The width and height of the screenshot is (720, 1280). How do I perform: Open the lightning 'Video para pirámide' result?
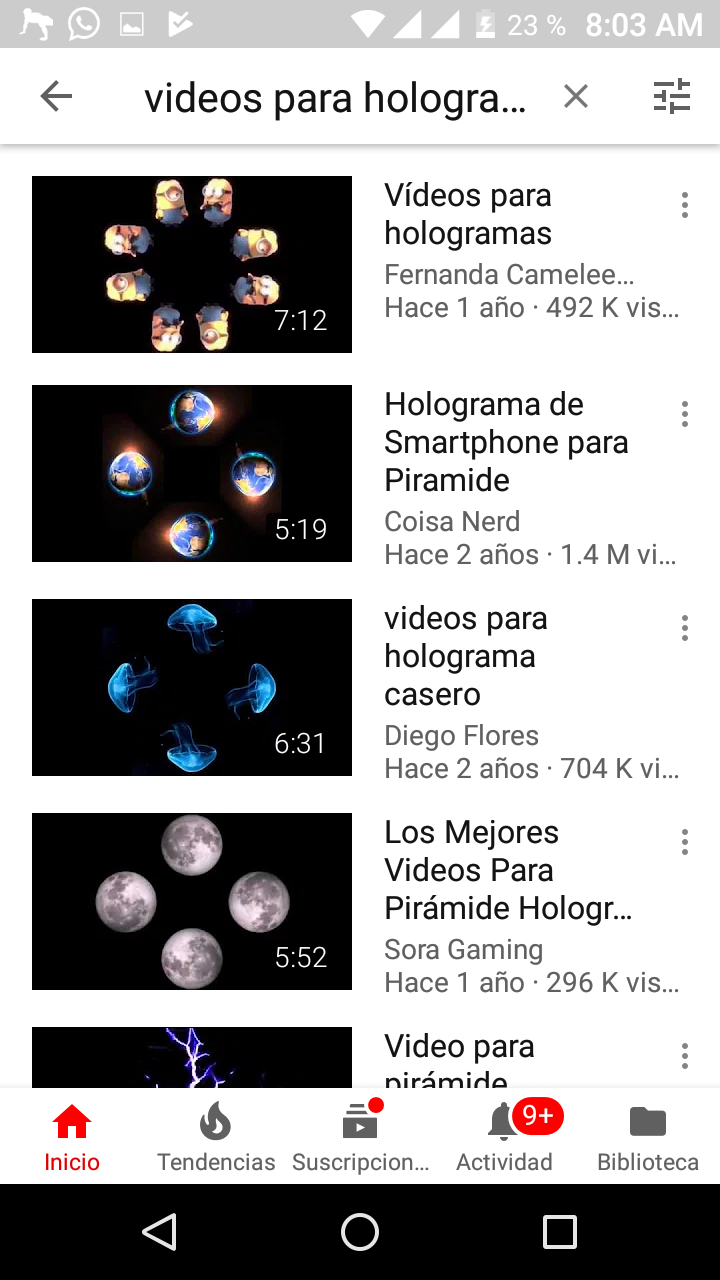192,1058
